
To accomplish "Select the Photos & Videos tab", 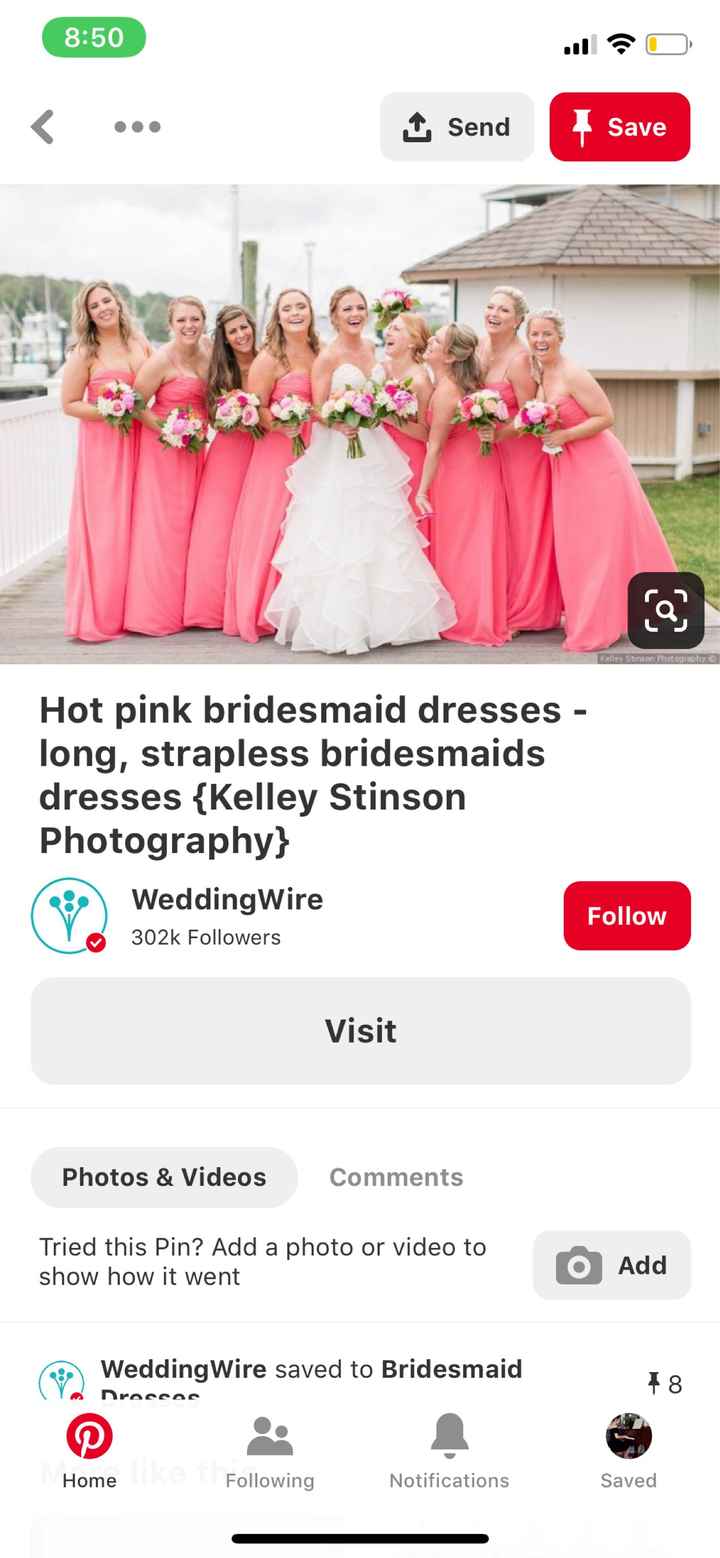I will [x=164, y=1177].
